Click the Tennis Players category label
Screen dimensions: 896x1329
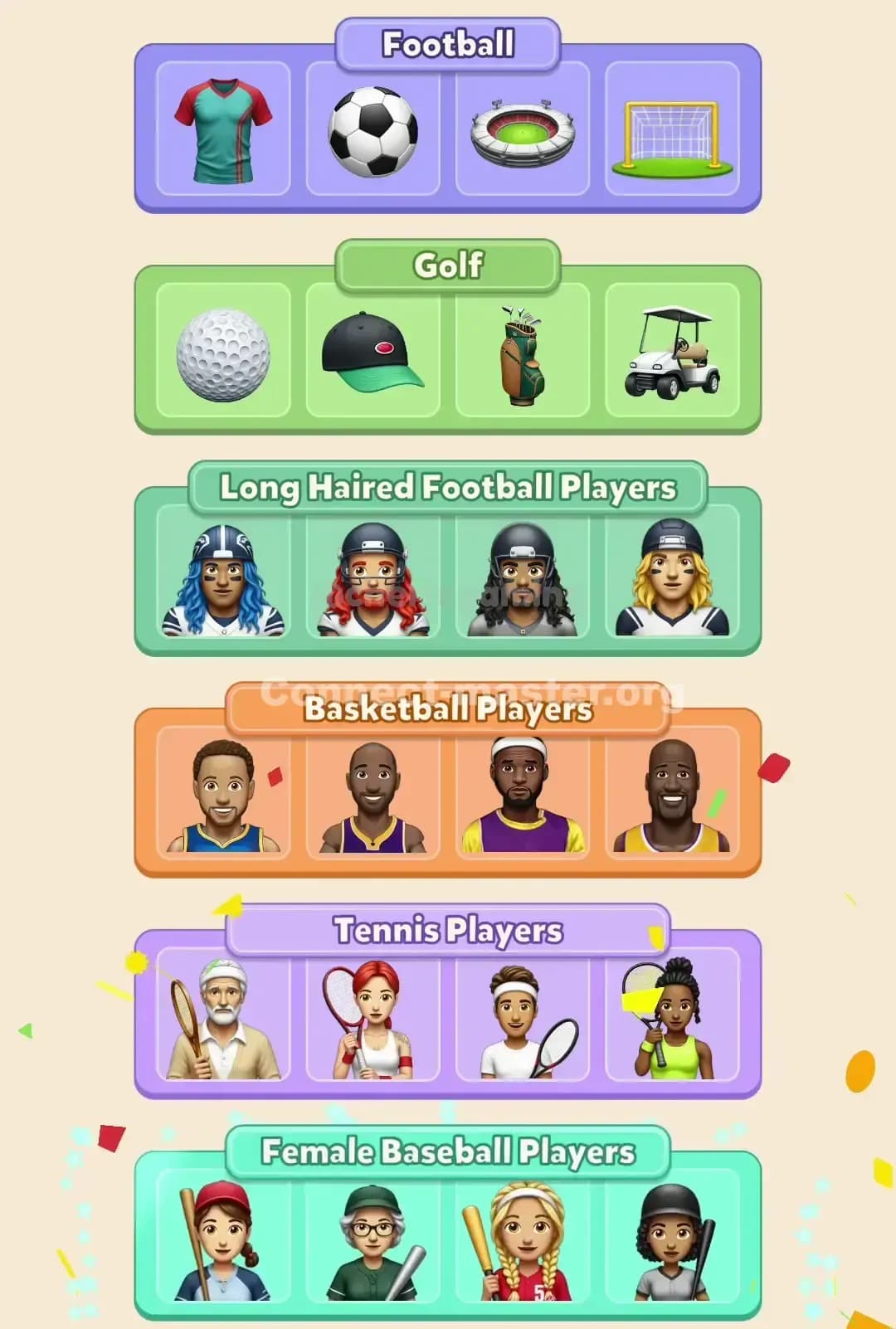click(447, 931)
